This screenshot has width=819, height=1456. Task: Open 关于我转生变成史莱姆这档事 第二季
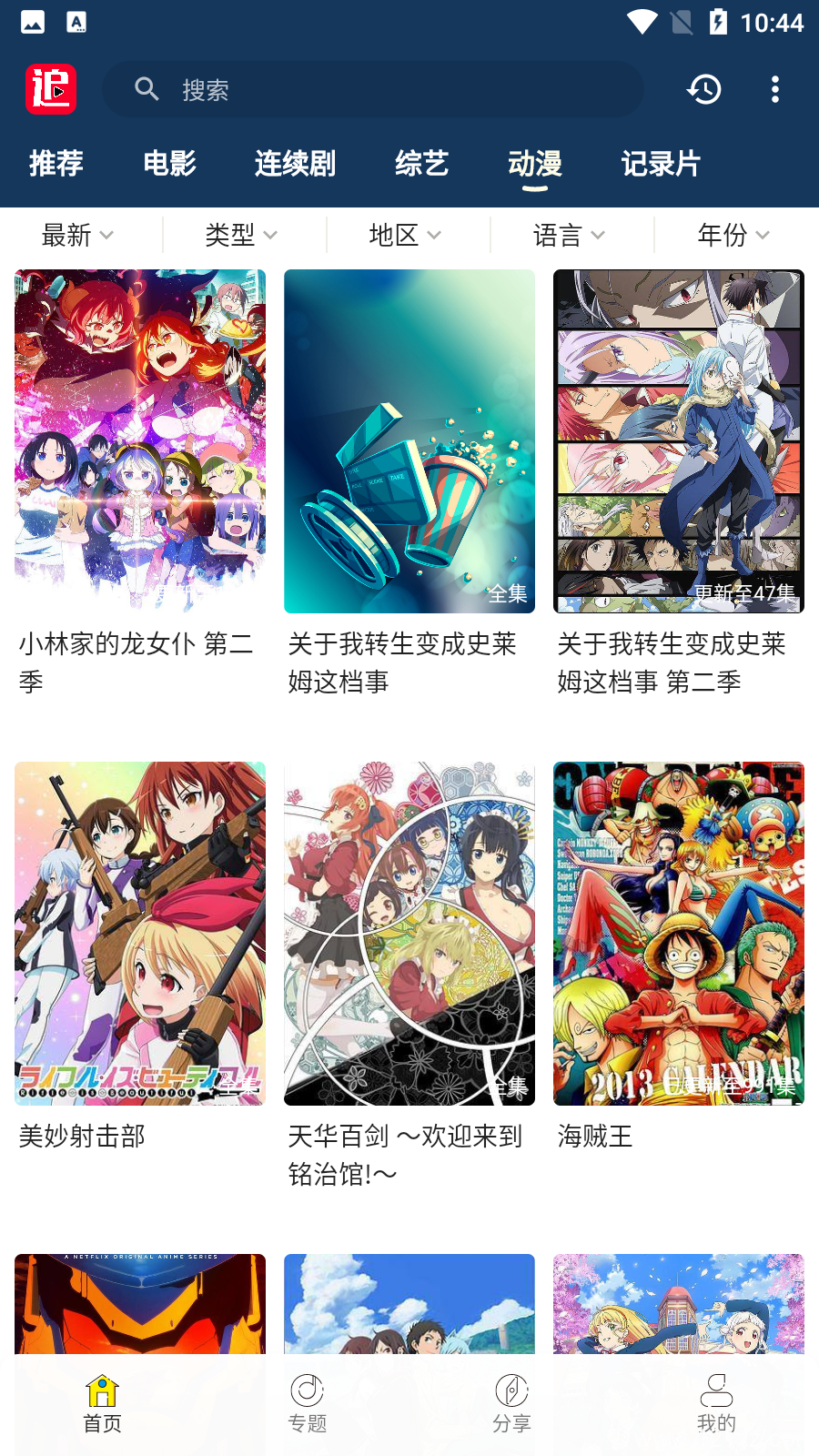(x=679, y=484)
